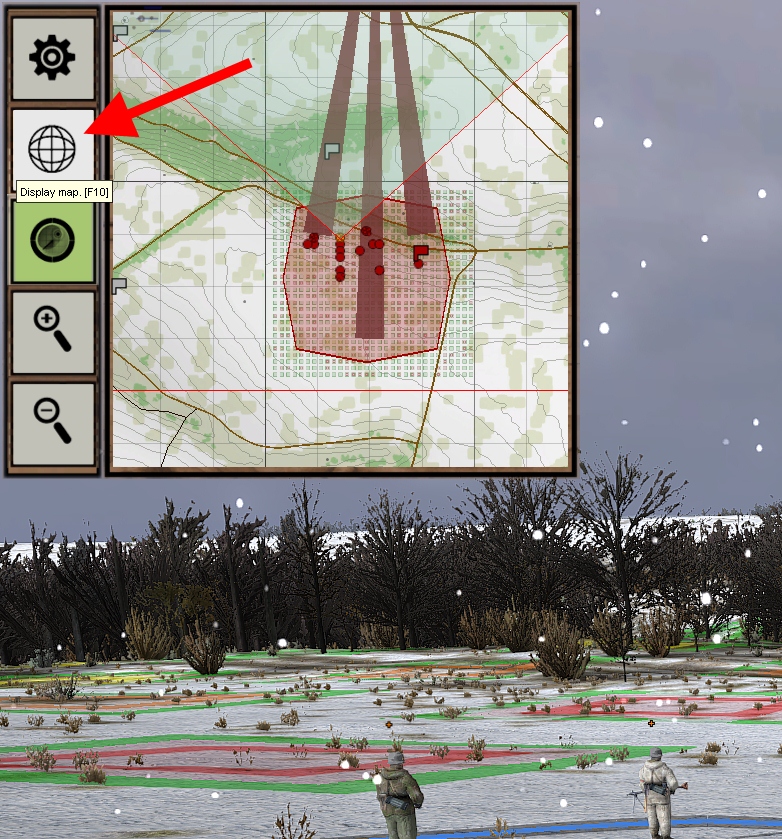Screen dimensions: 782x839
Task: Tap the globe Display map button
Action: (52, 149)
